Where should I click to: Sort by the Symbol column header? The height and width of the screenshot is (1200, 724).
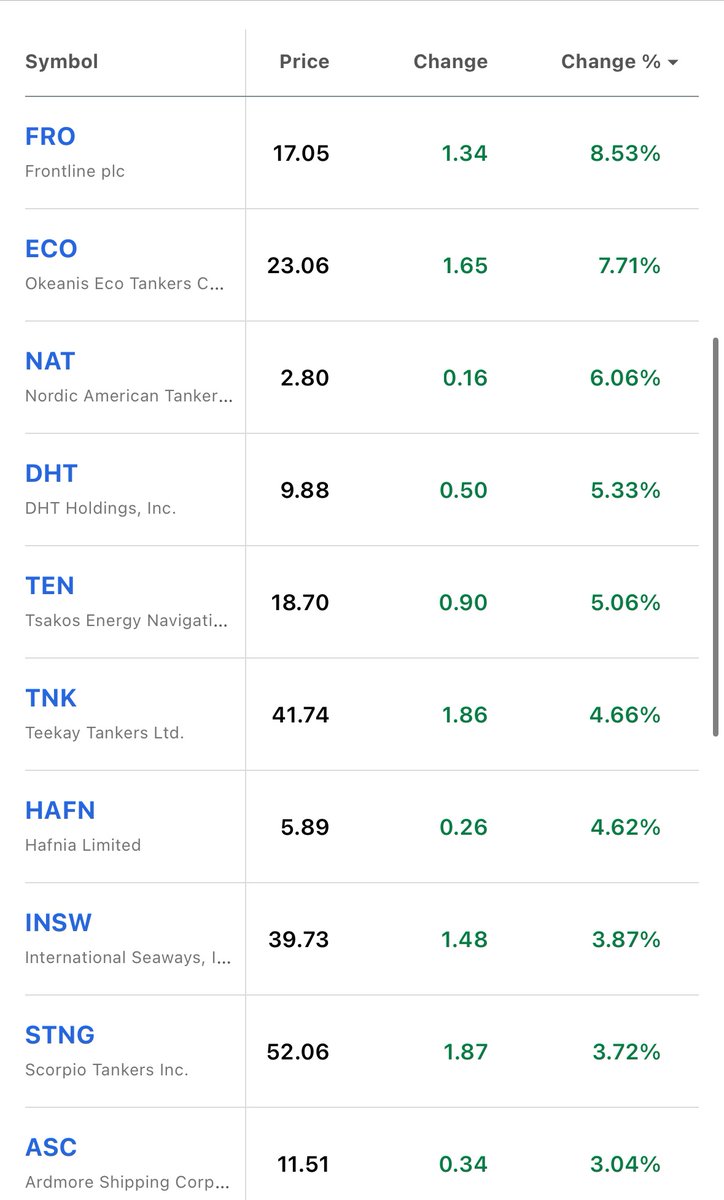62,62
